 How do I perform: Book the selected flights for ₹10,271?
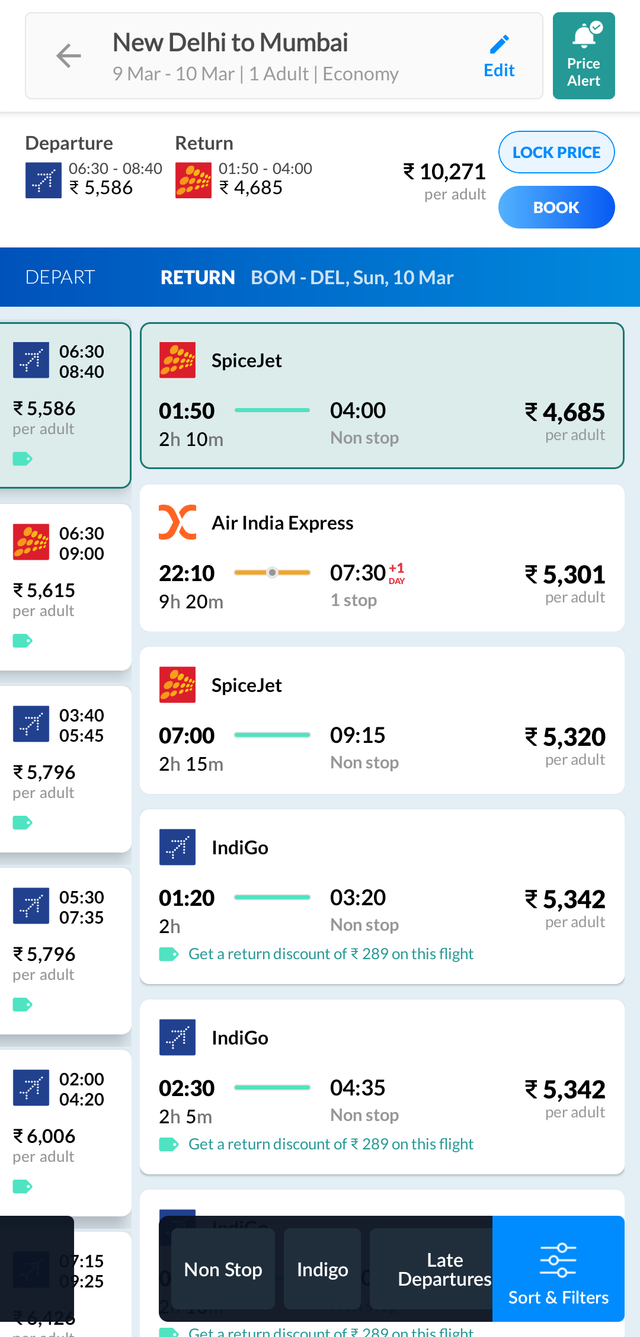click(x=556, y=207)
